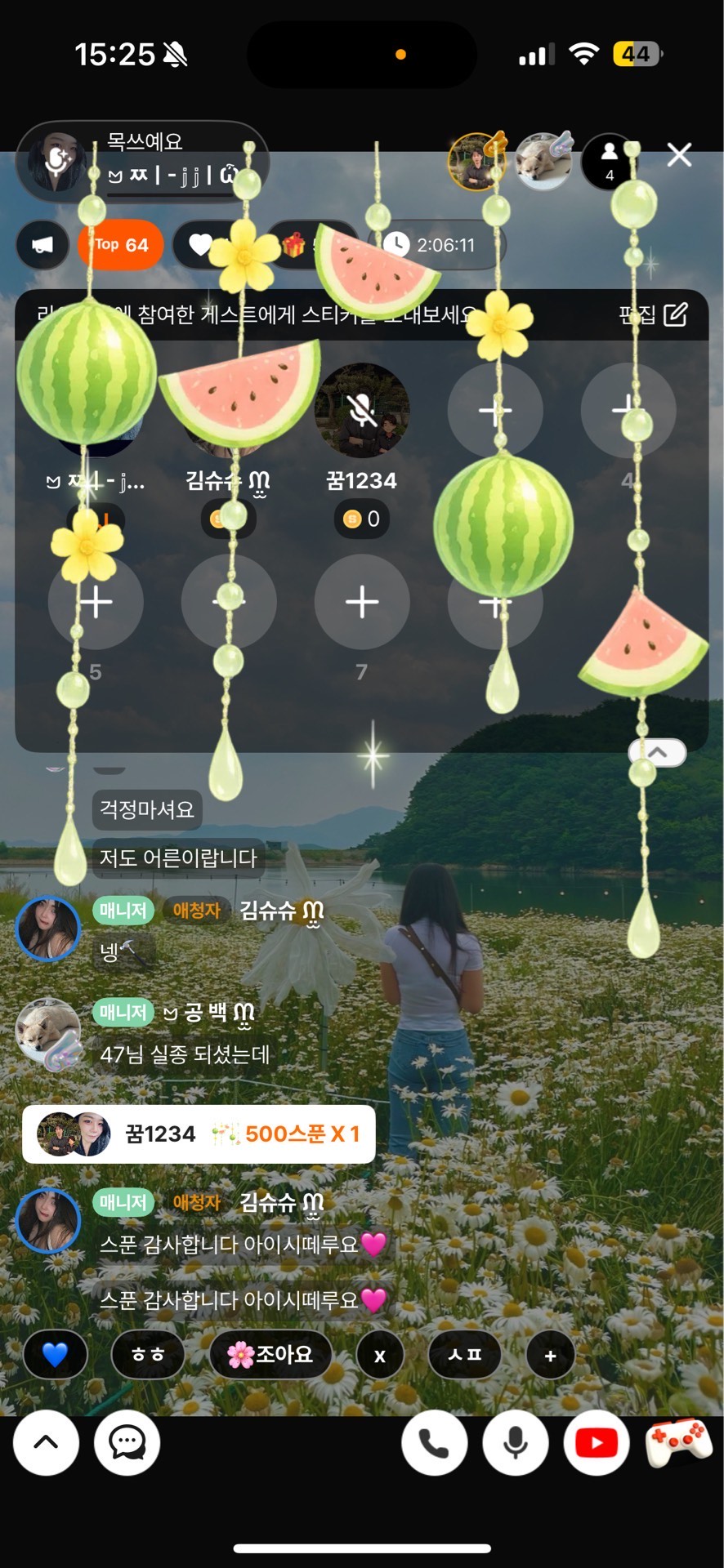Send the blue heart quick reaction
This screenshot has height=1568, width=724.
point(55,1355)
